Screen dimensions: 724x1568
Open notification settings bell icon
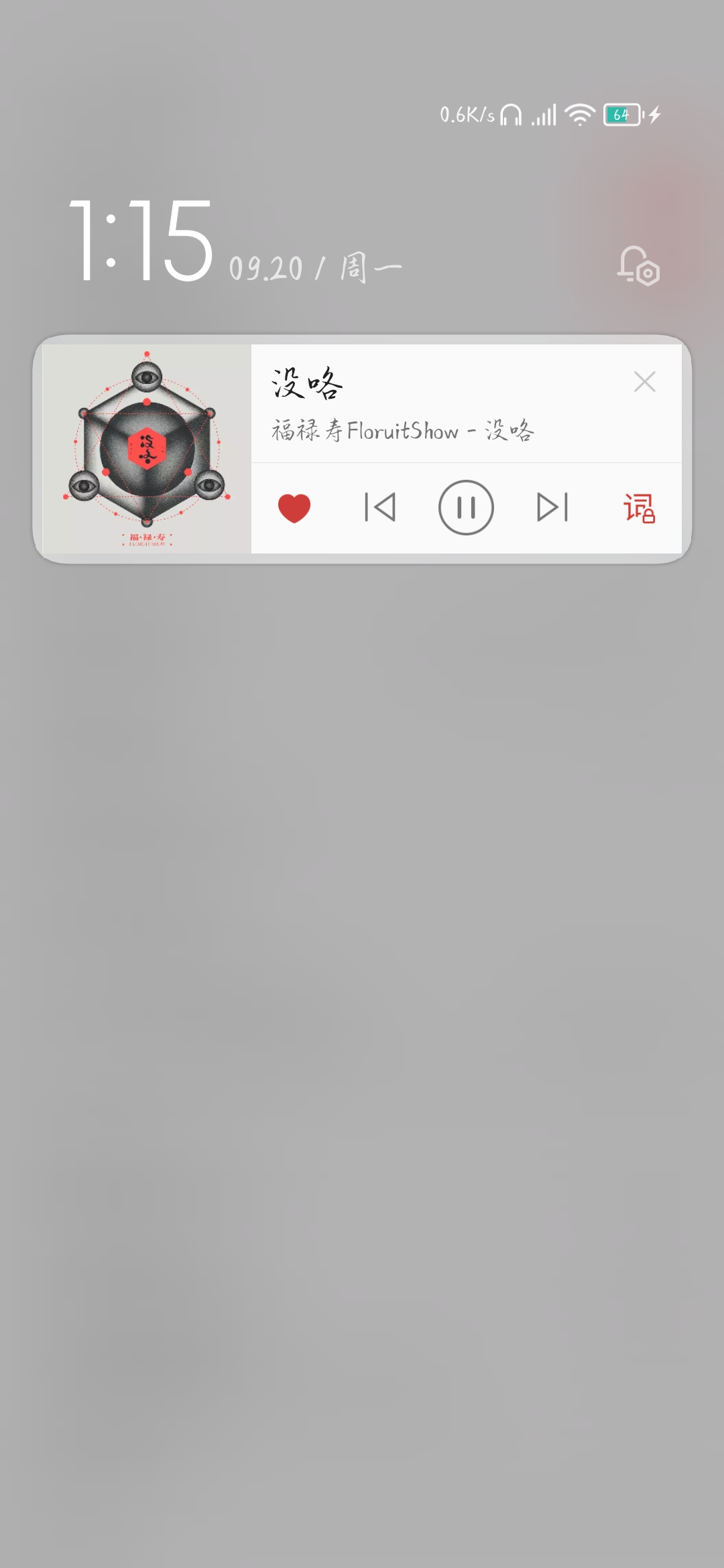[x=638, y=266]
